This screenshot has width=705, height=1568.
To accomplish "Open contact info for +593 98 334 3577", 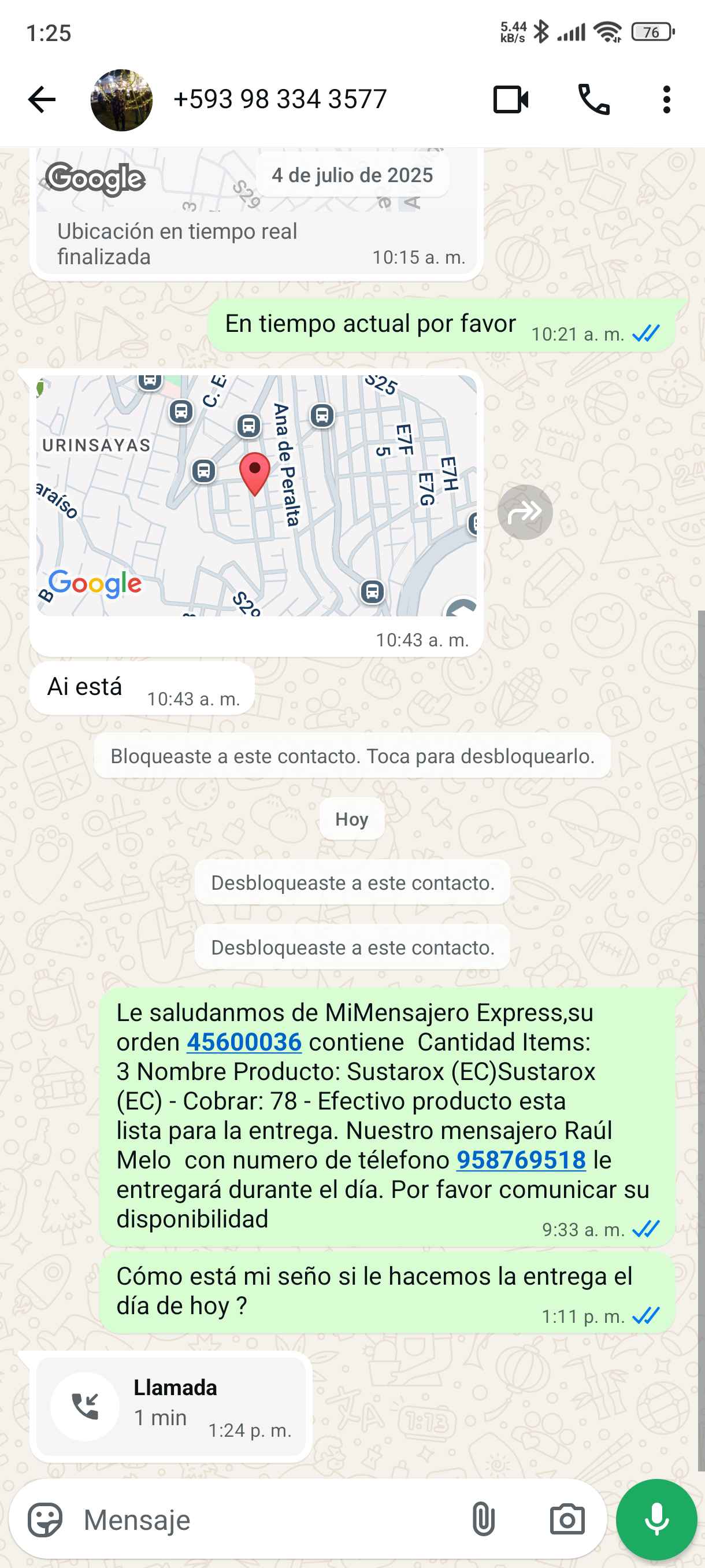I will click(x=280, y=100).
